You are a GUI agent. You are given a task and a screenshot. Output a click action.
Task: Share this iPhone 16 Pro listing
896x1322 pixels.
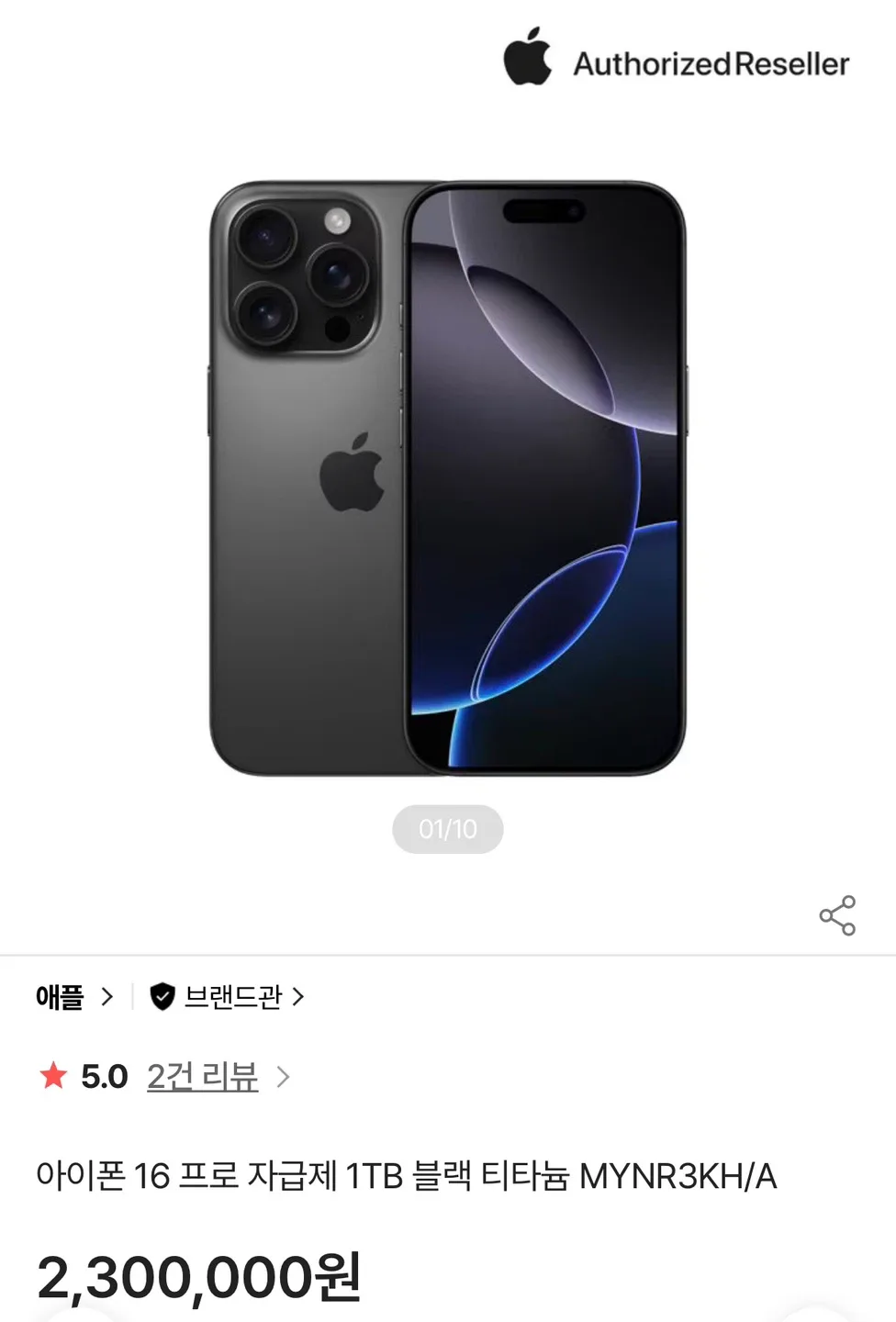[836, 915]
